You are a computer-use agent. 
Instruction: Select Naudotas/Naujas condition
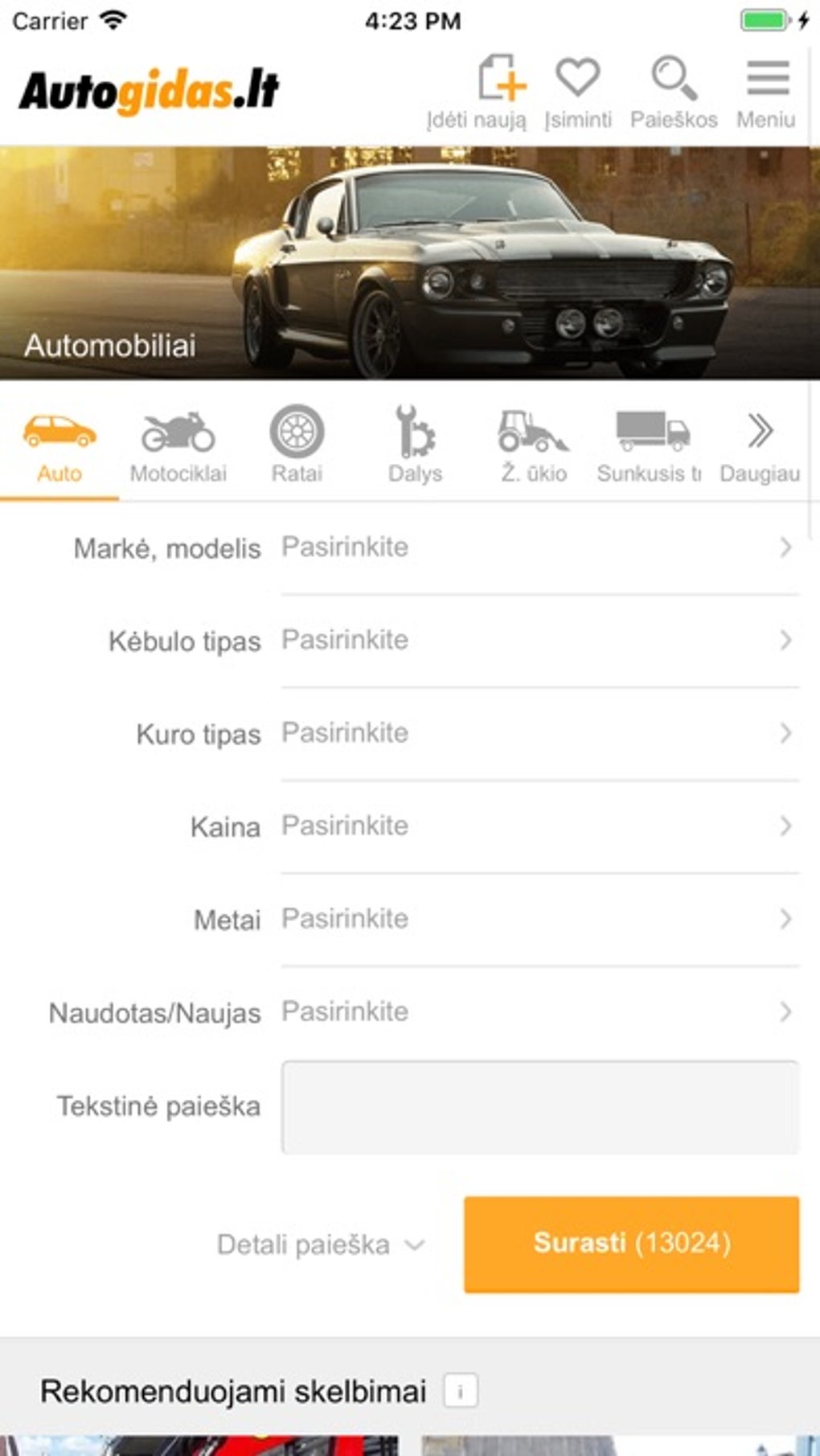(x=539, y=1011)
